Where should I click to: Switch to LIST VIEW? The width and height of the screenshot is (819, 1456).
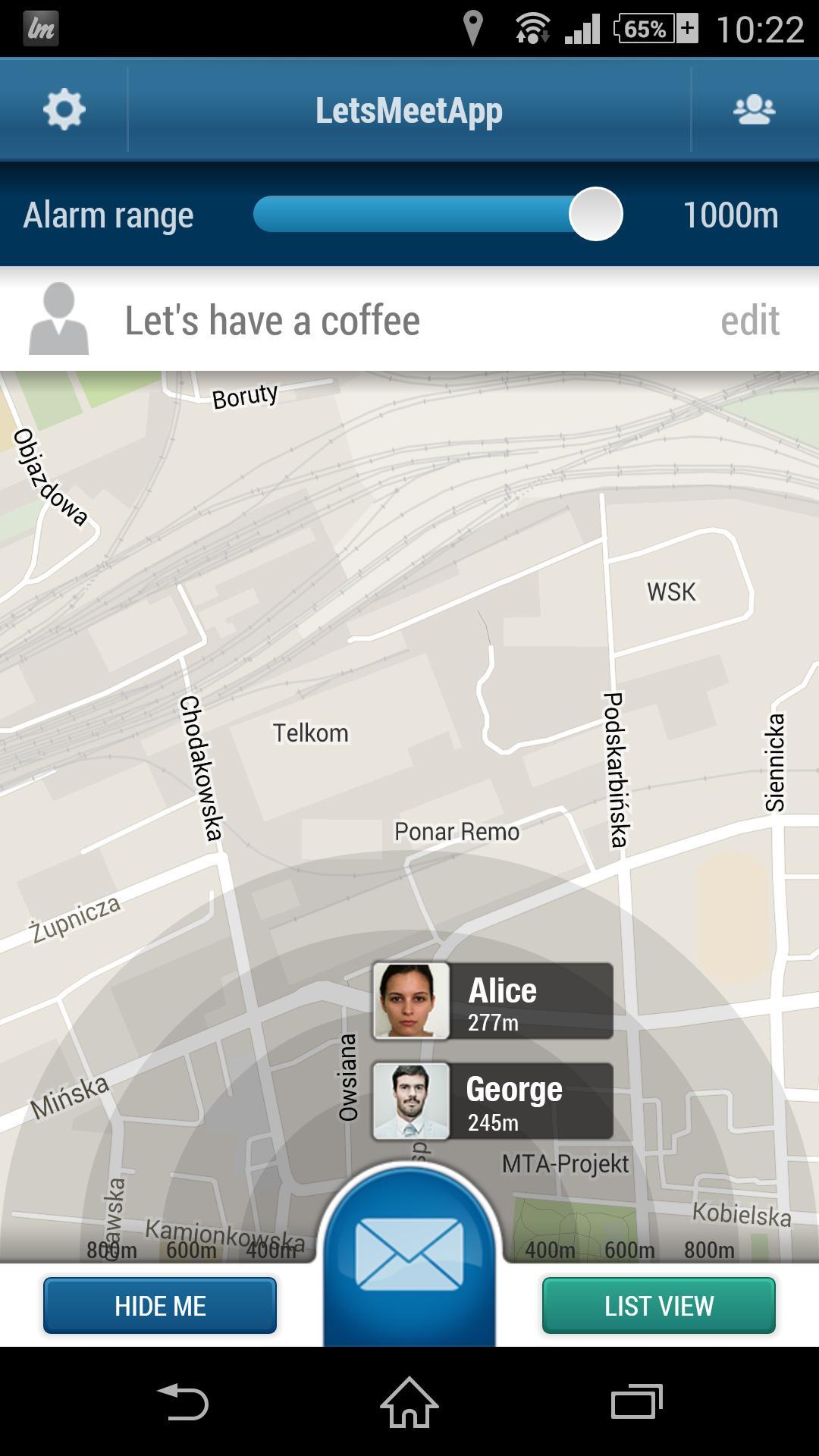(x=659, y=1305)
